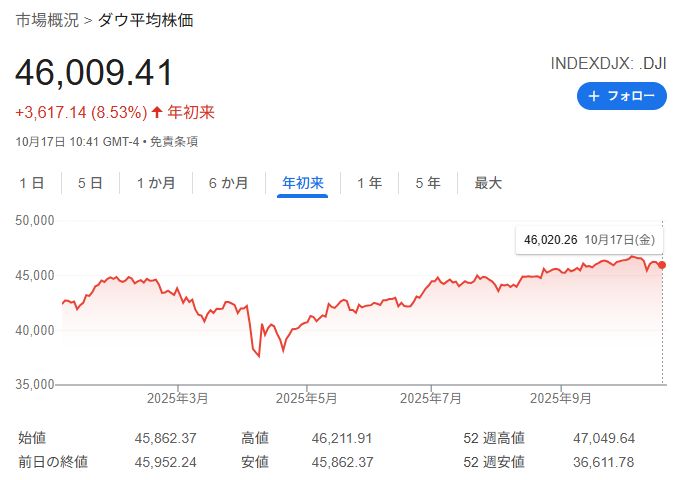Show the 最大 range chart
The width and height of the screenshot is (681, 480).
pos(488,183)
